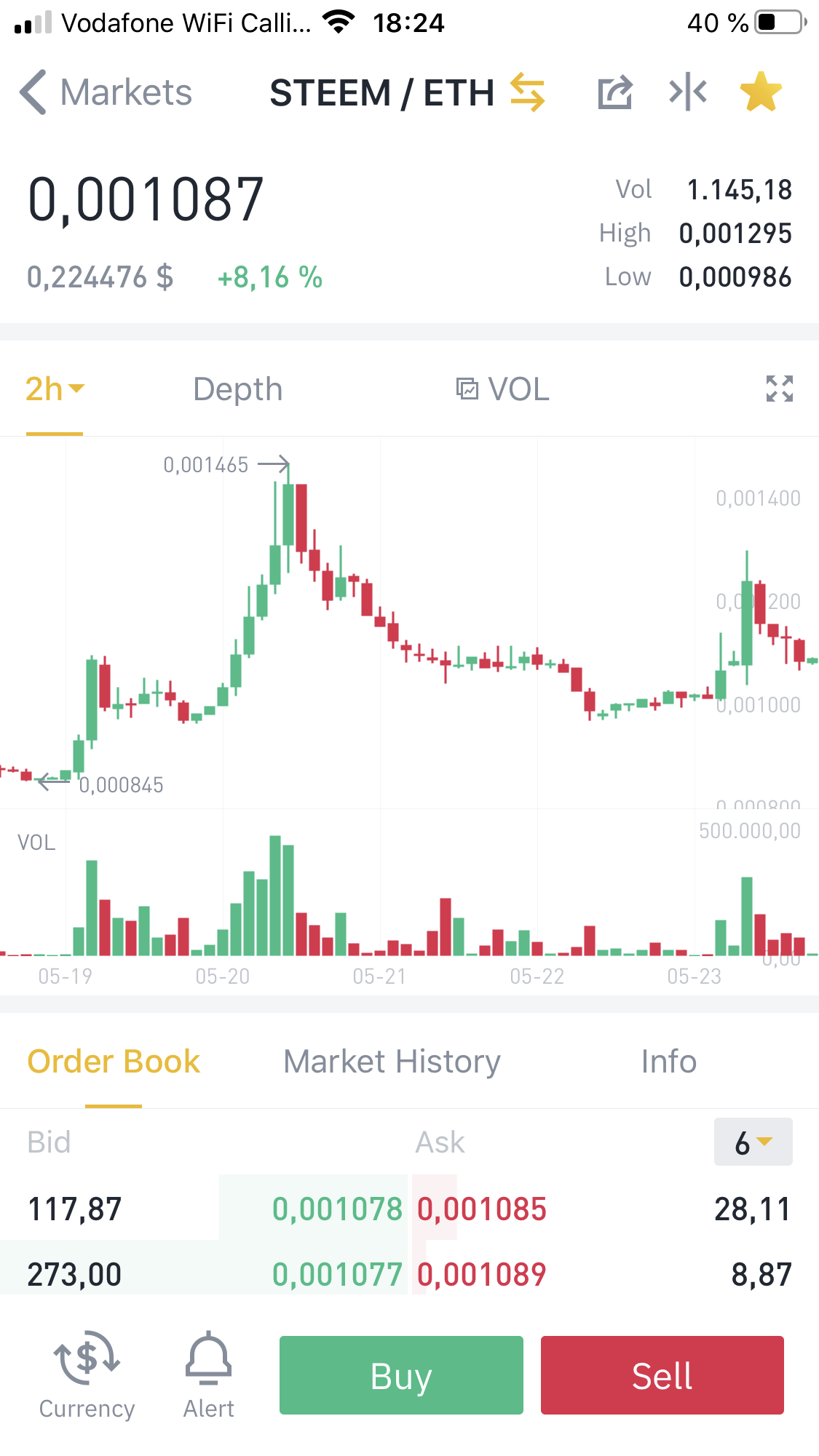
Task: Set a price Alert
Action: point(208,1375)
